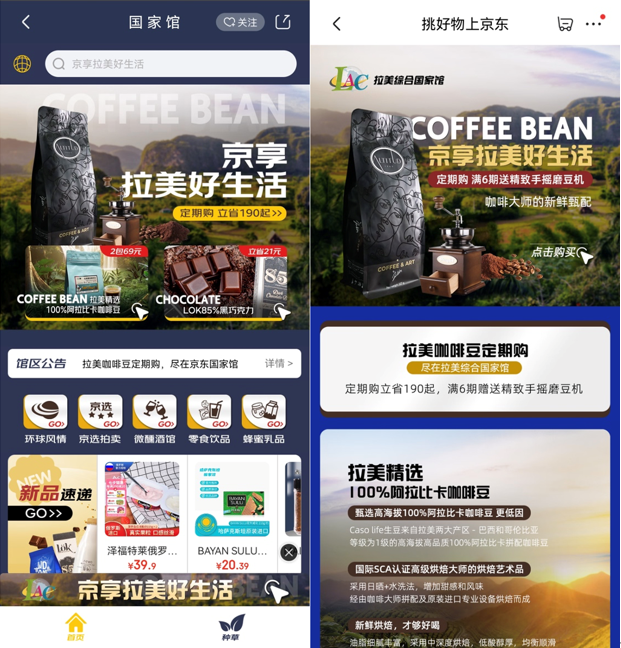Screen dimensions: 621x648
Task: Open the three-dot overflow menu
Action: (x=594, y=24)
